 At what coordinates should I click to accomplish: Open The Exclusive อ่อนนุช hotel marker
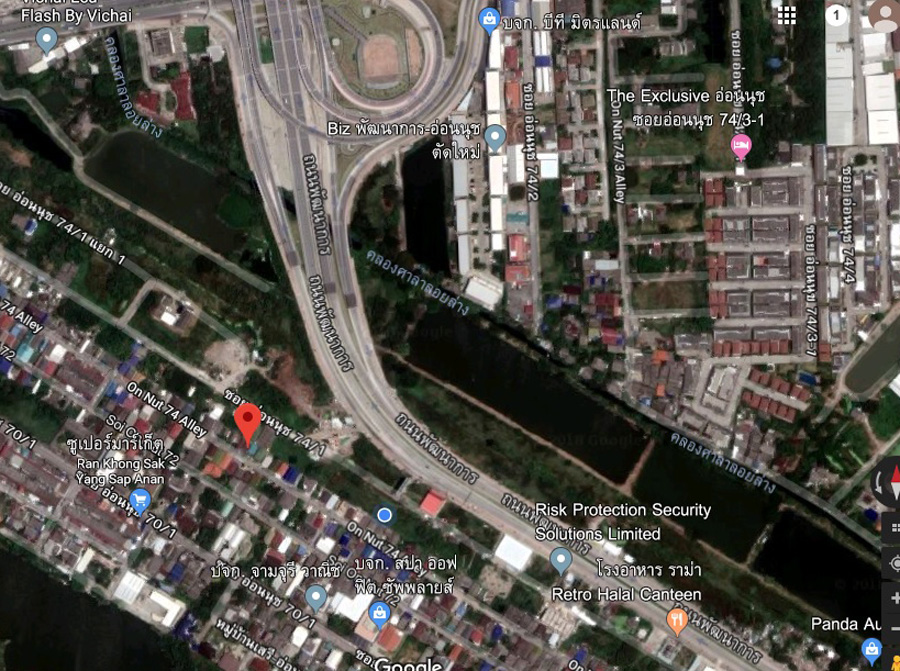pyautogui.click(x=741, y=147)
